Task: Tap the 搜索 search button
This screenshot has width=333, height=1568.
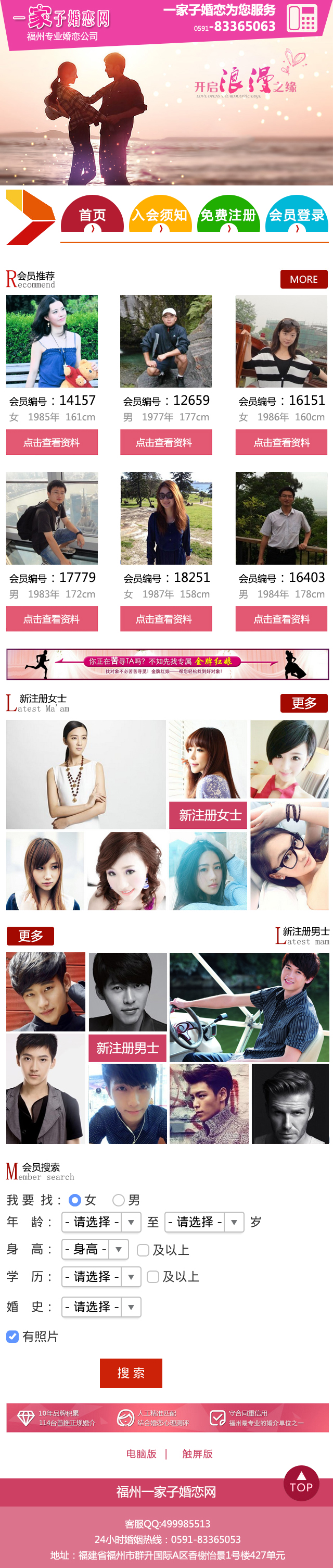Action: [x=131, y=1373]
